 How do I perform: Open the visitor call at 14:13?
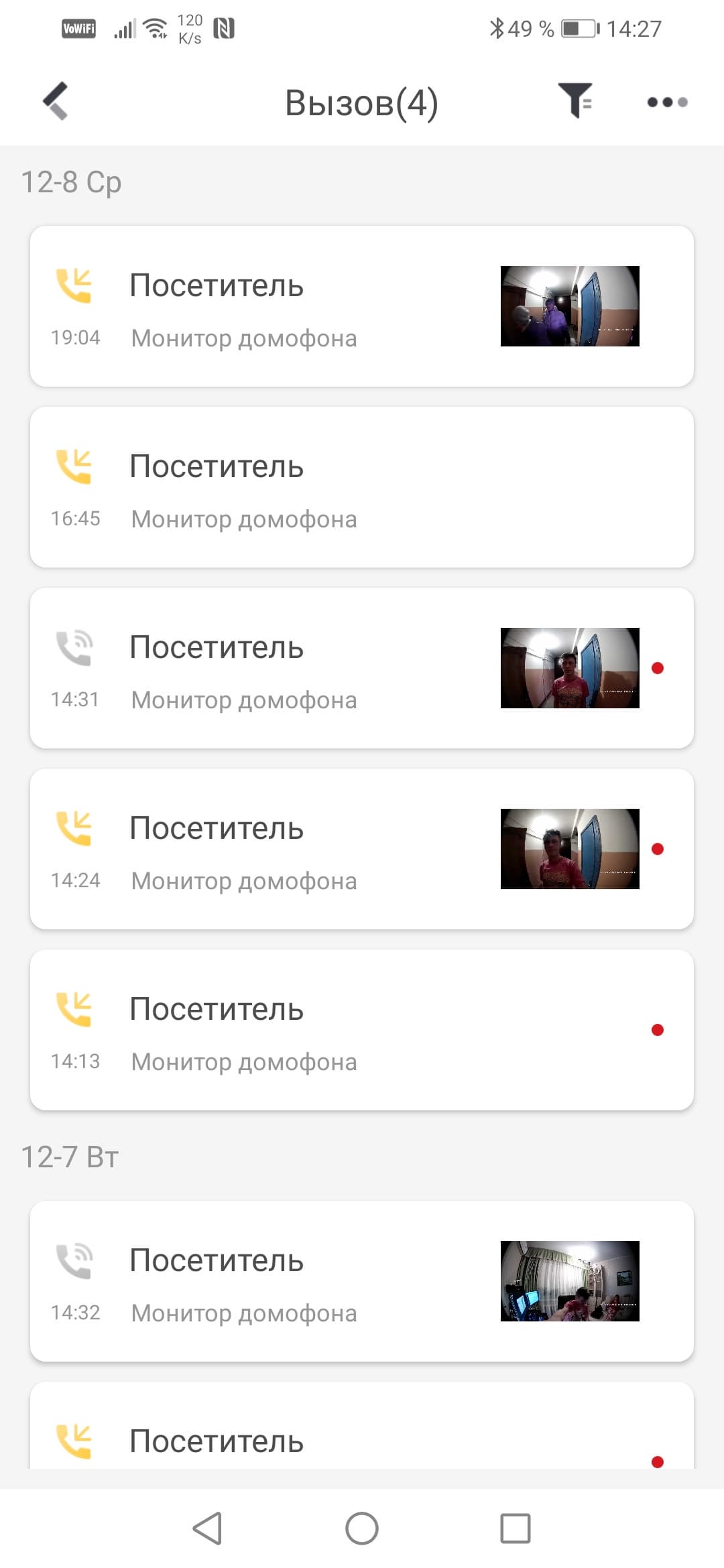(268, 1031)
